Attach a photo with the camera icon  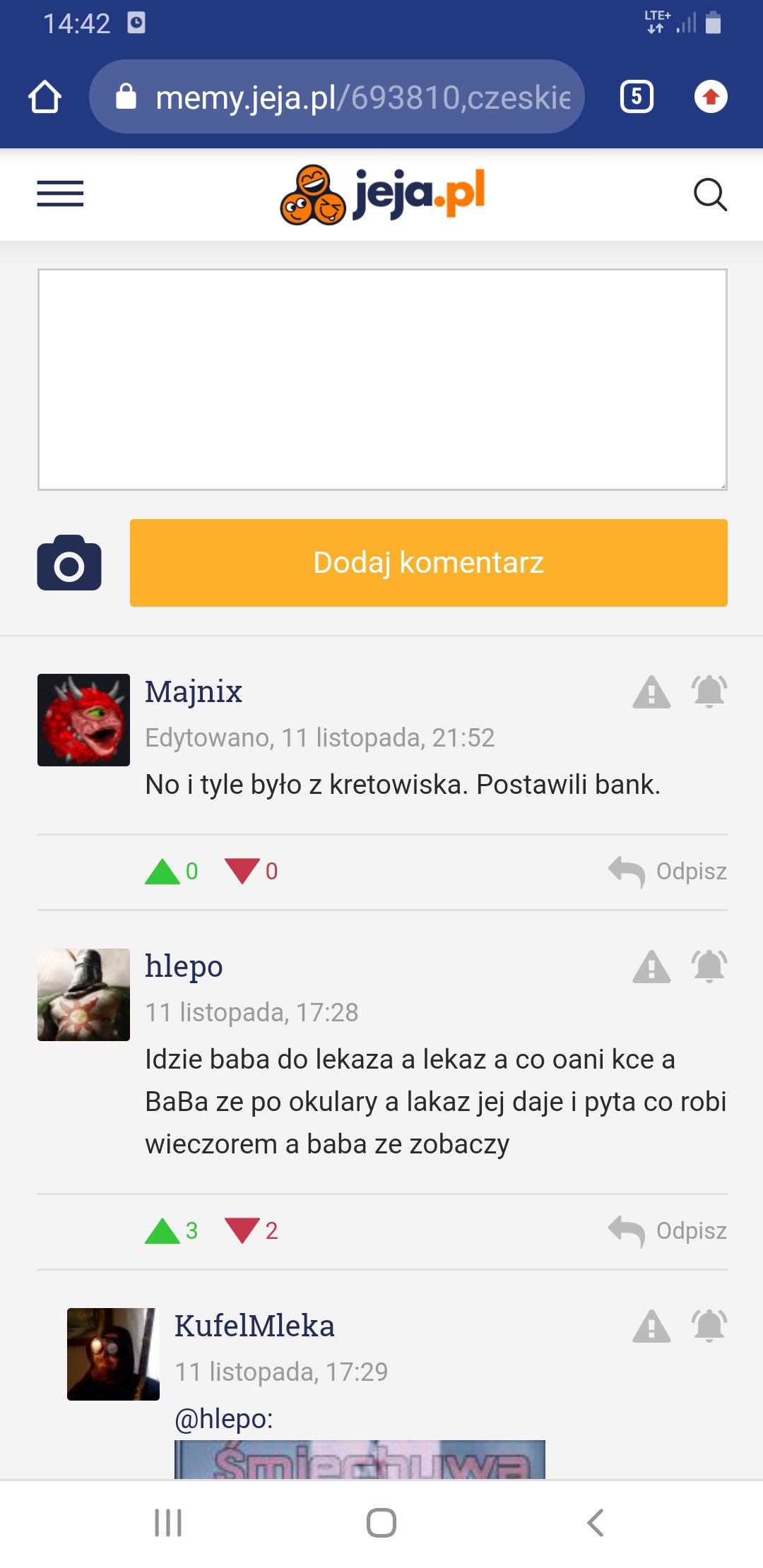coord(69,563)
